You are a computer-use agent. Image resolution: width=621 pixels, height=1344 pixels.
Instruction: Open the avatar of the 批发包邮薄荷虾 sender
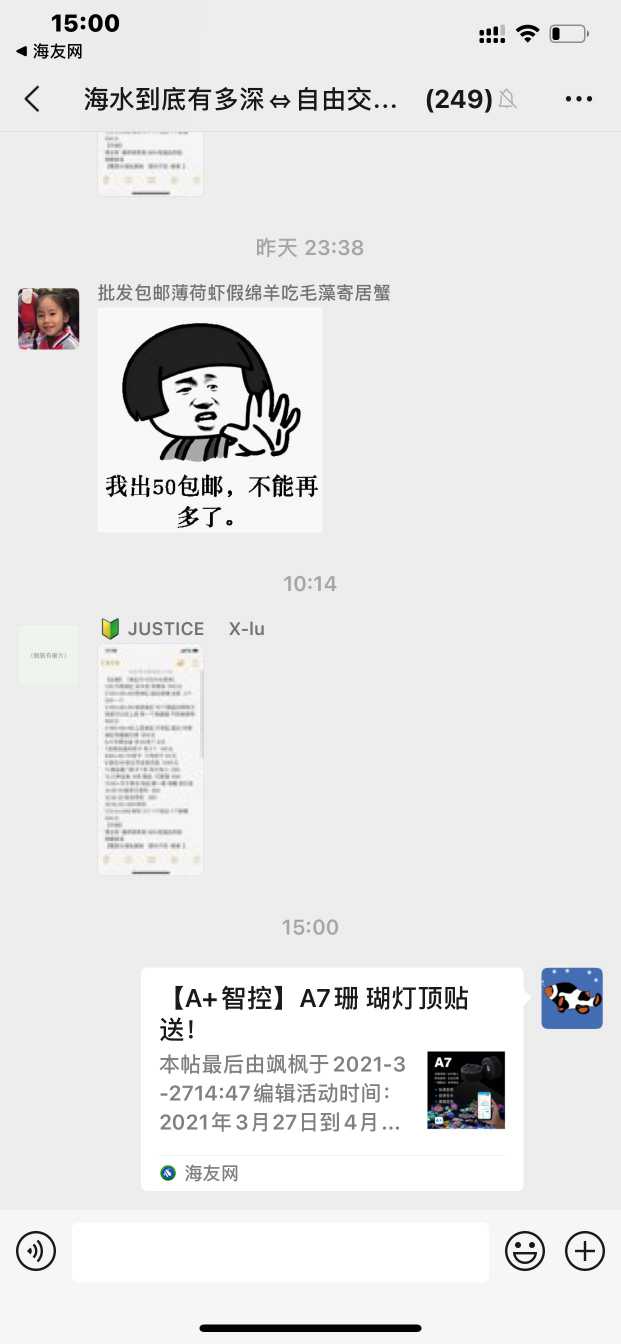(x=49, y=319)
